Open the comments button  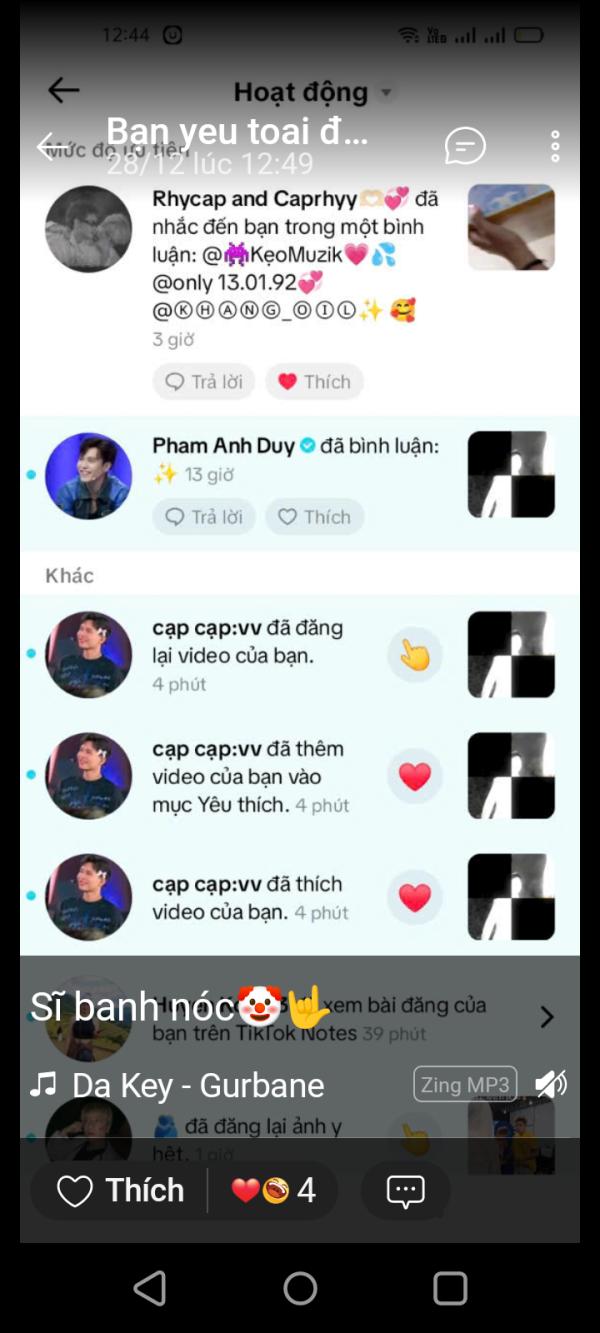point(405,1190)
